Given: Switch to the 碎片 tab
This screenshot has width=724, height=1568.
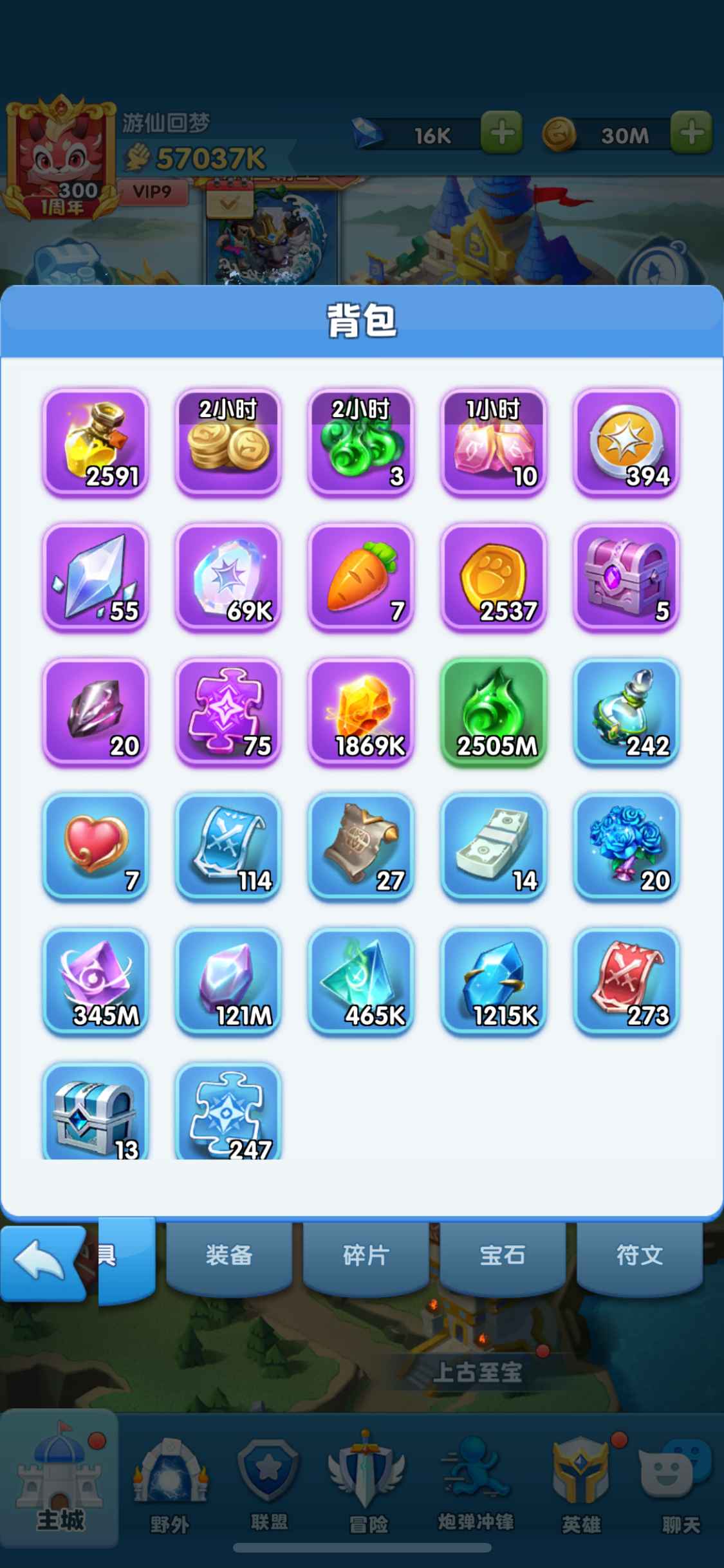Looking at the screenshot, I should coord(365,1255).
